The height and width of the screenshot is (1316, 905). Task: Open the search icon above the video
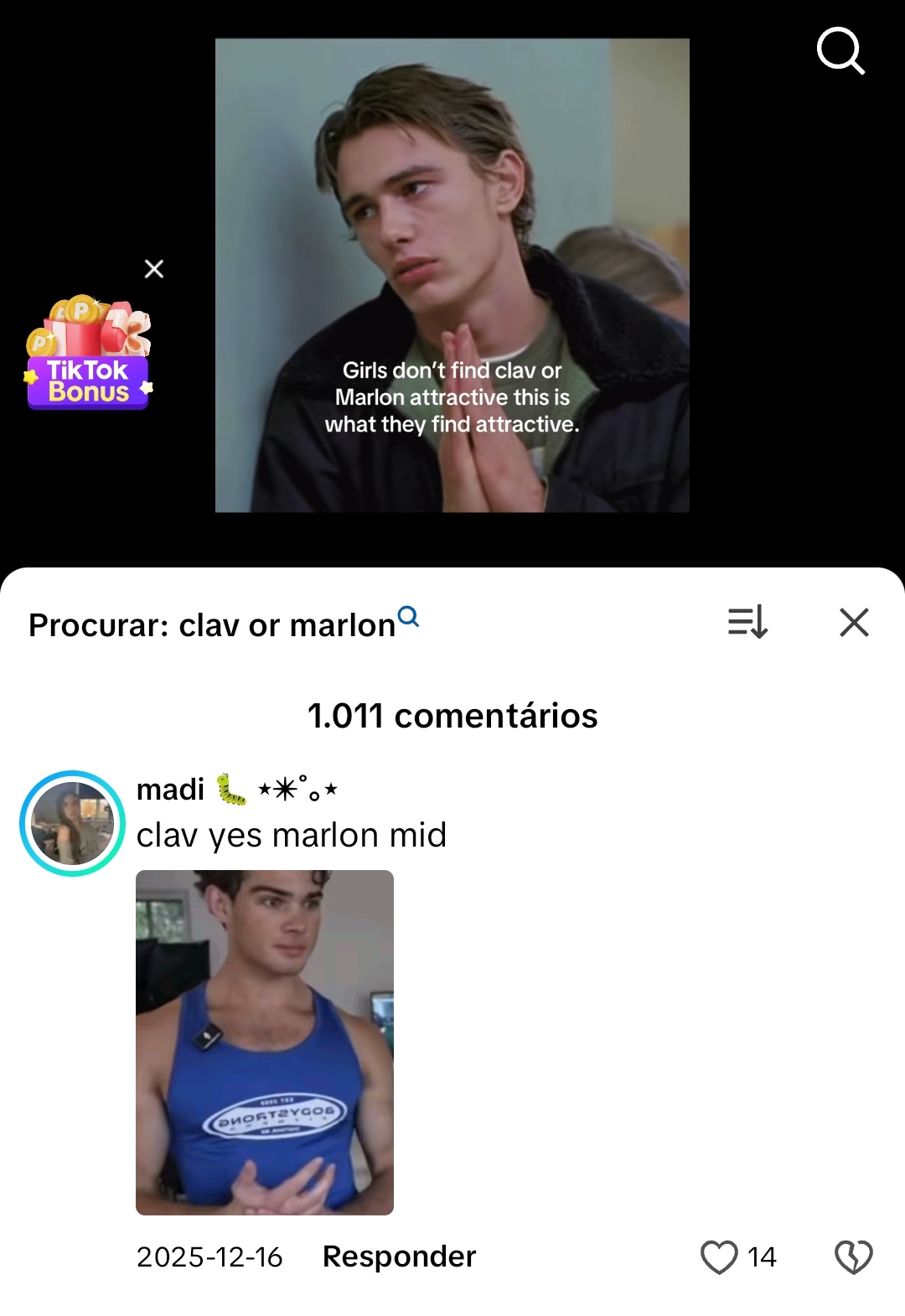pyautogui.click(x=840, y=51)
